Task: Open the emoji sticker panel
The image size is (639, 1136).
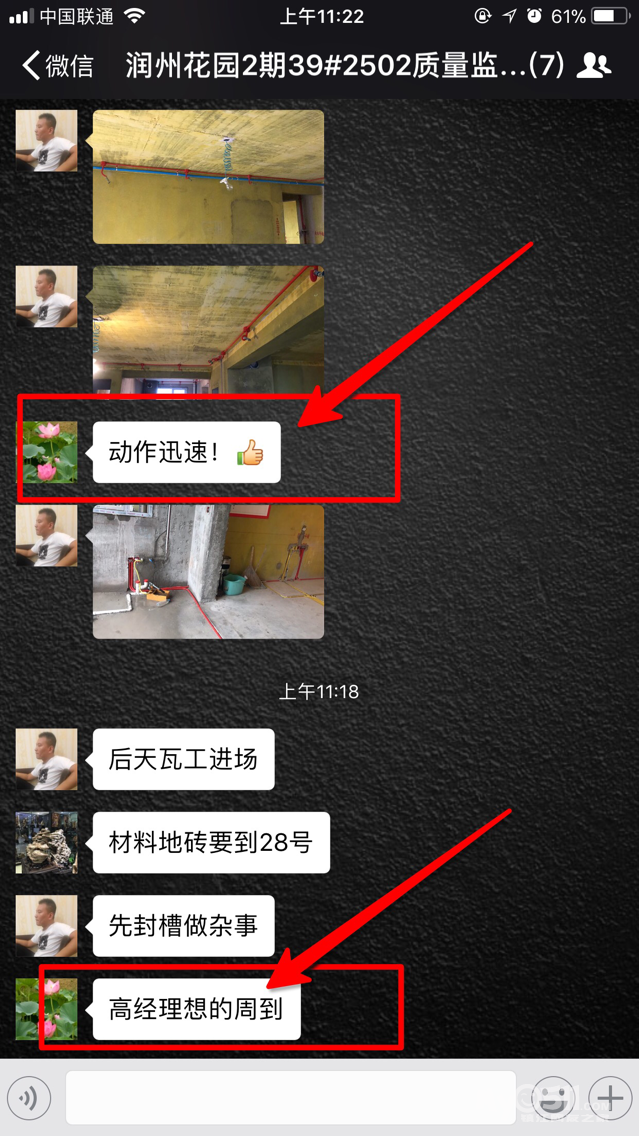Action: coord(553,1098)
